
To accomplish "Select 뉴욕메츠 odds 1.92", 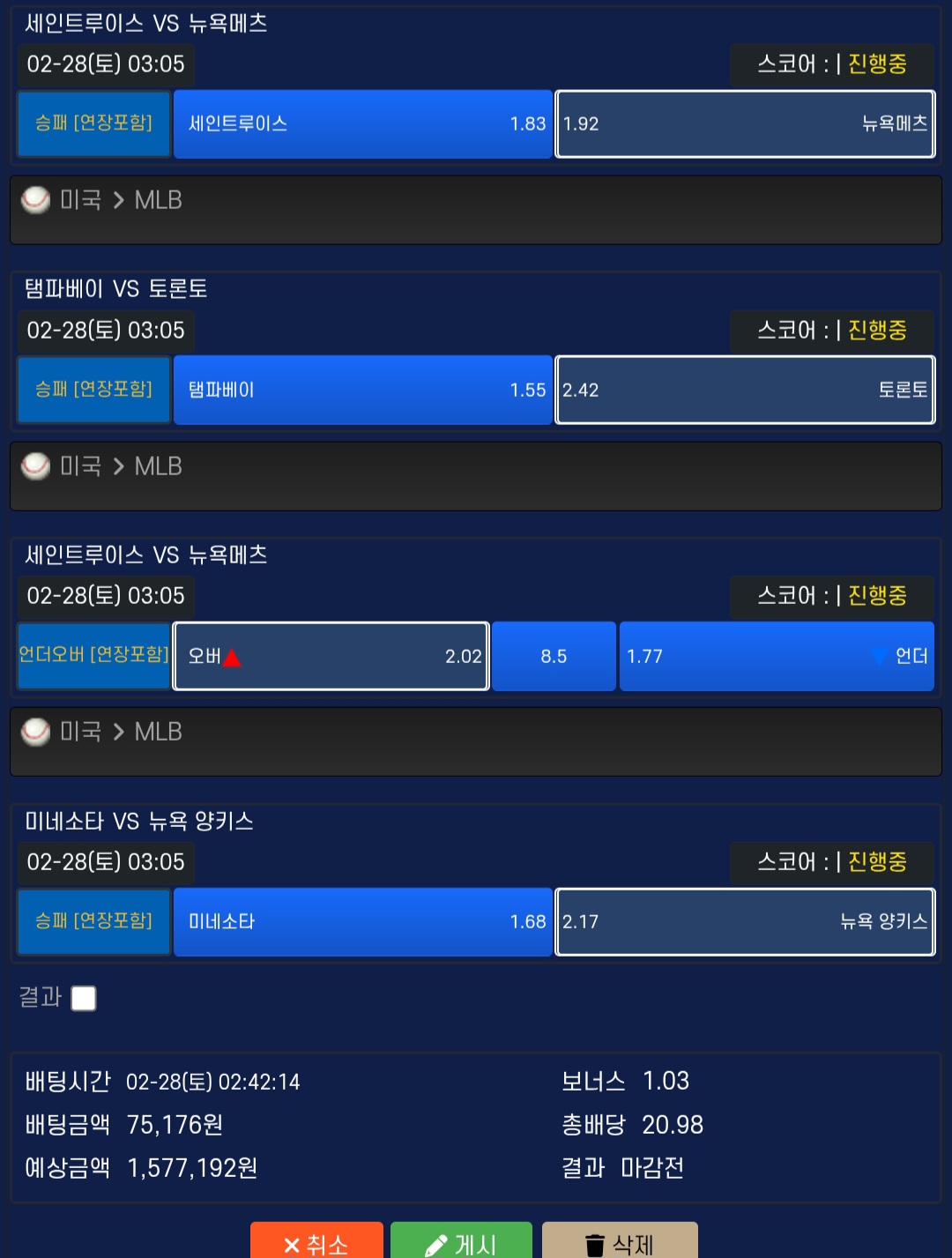I will point(745,124).
